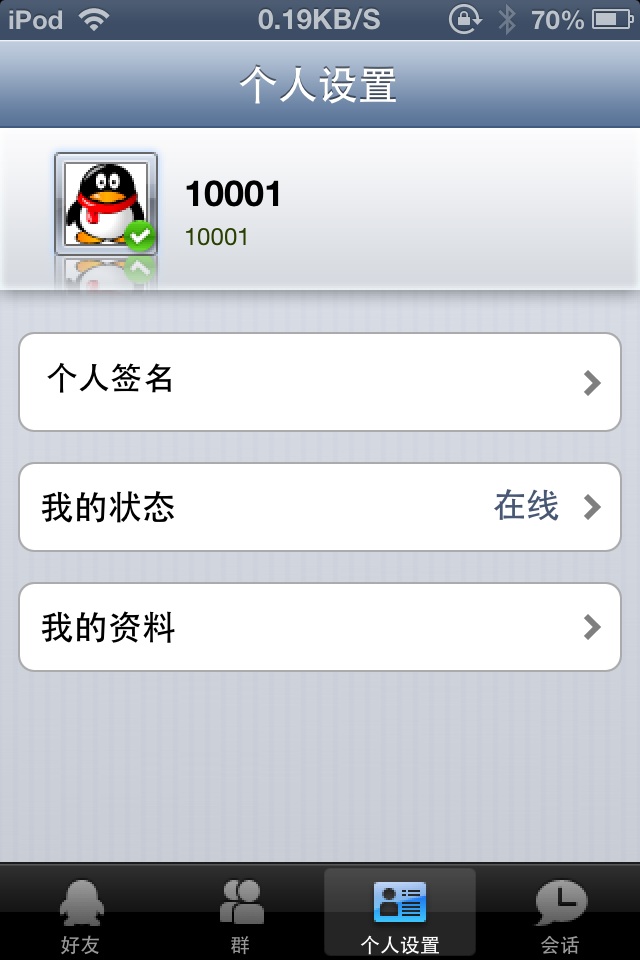Viewport: 640px width, 960px height.
Task: Select the 个人设置 tab
Action: [x=400, y=915]
